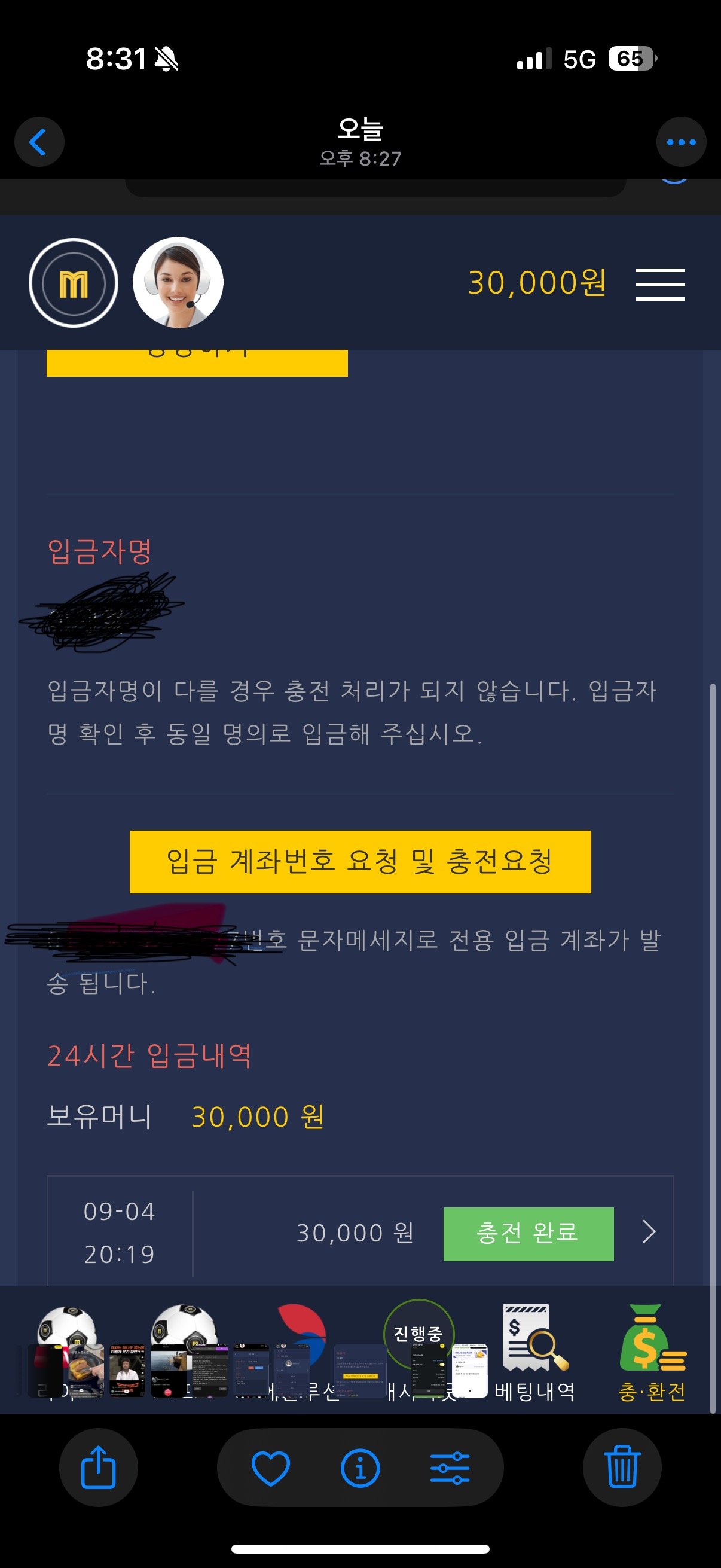721x1568 pixels.
Task: Mark this photo as favorite
Action: click(x=270, y=1468)
